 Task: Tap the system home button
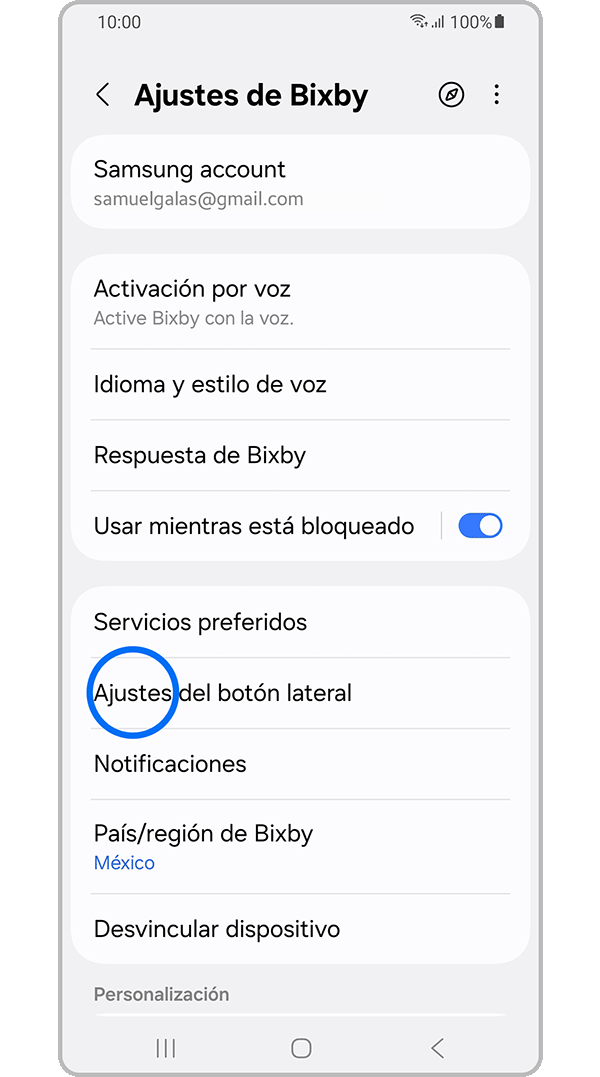[301, 1047]
